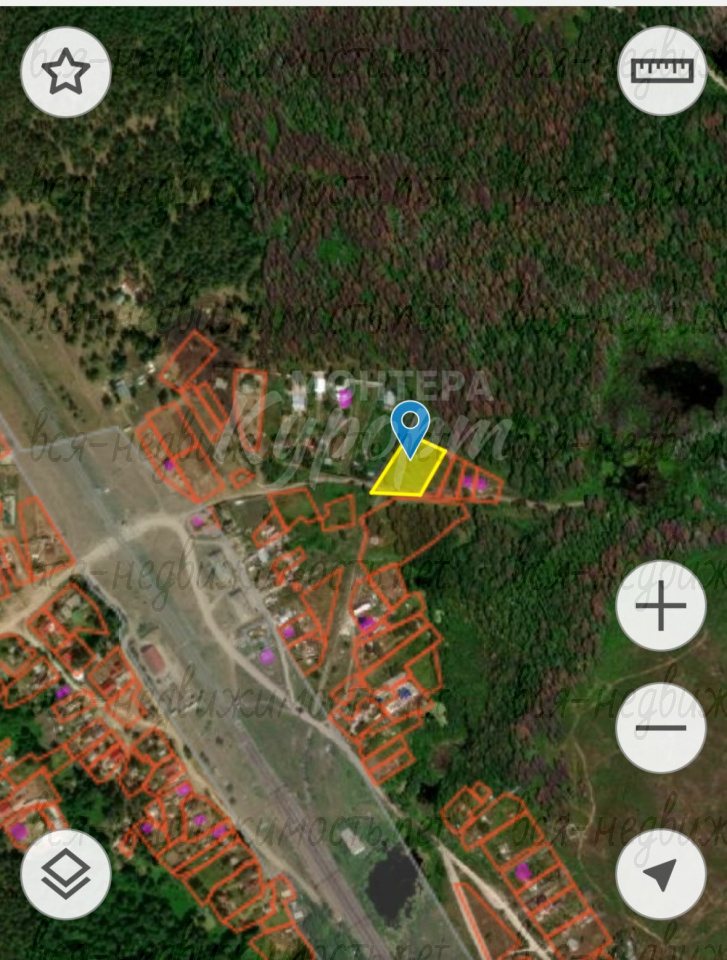Zoom out with the minus button
This screenshot has width=727, height=960.
(661, 728)
